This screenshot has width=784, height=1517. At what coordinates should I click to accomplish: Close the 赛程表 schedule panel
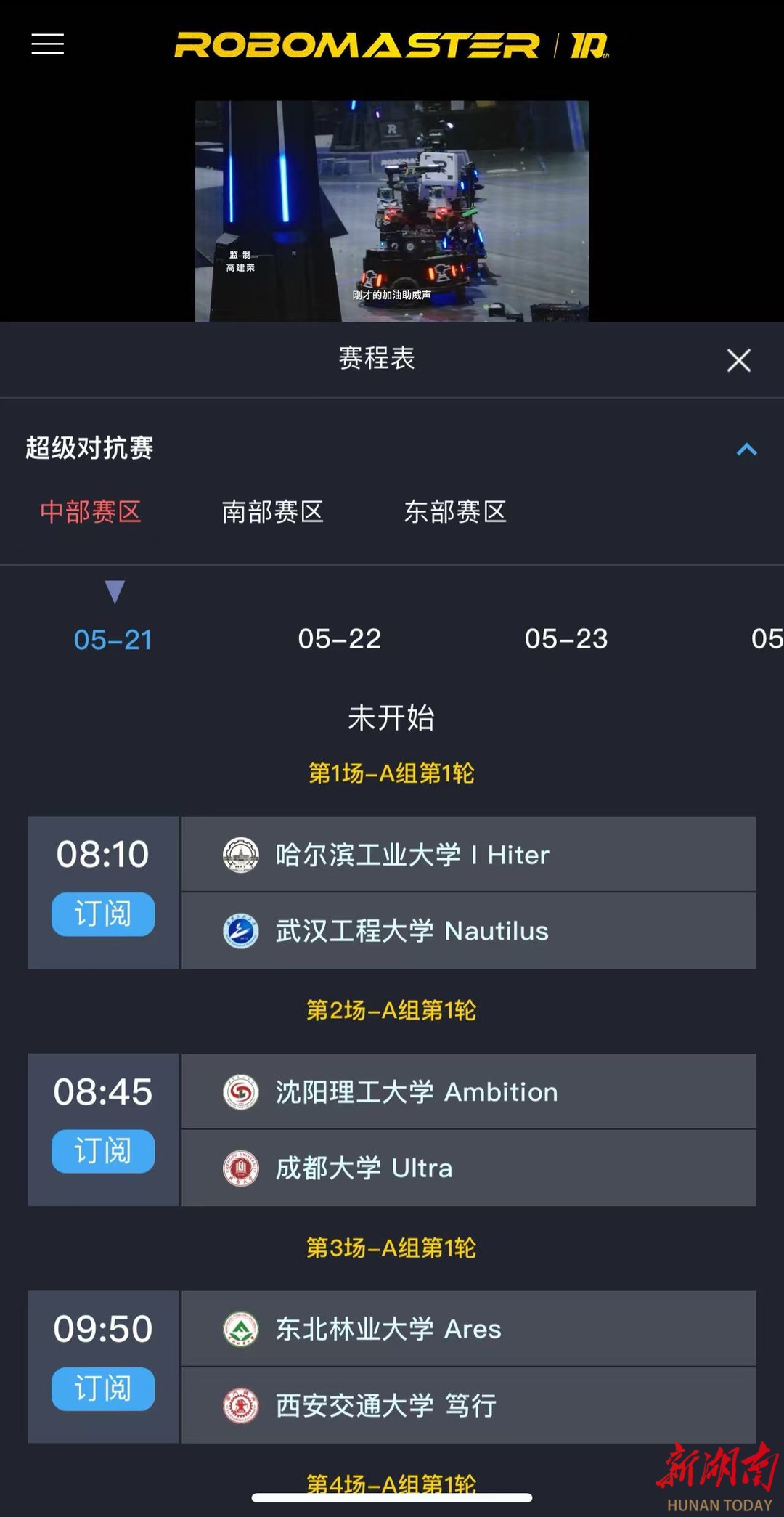click(739, 360)
